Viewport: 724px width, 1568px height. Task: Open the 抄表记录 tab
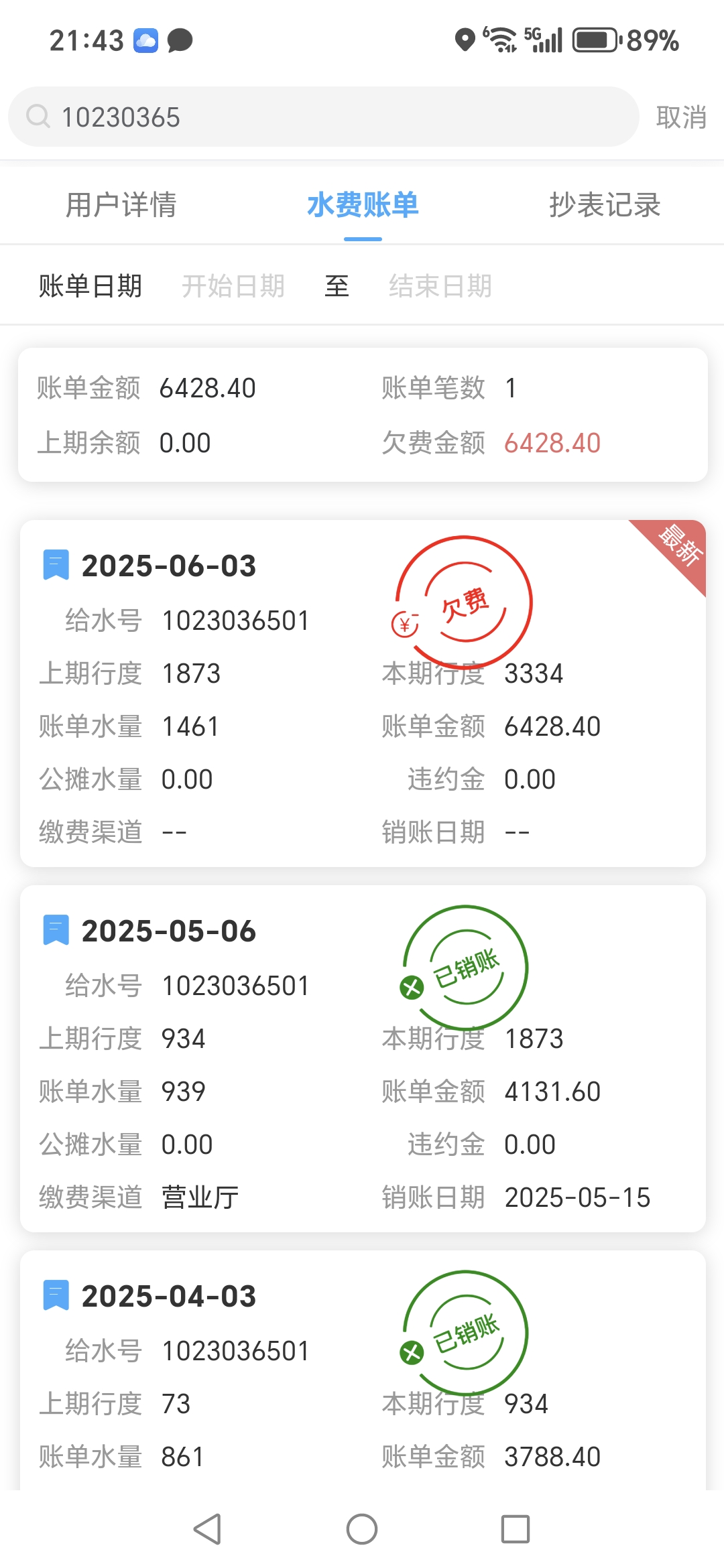pos(605,205)
